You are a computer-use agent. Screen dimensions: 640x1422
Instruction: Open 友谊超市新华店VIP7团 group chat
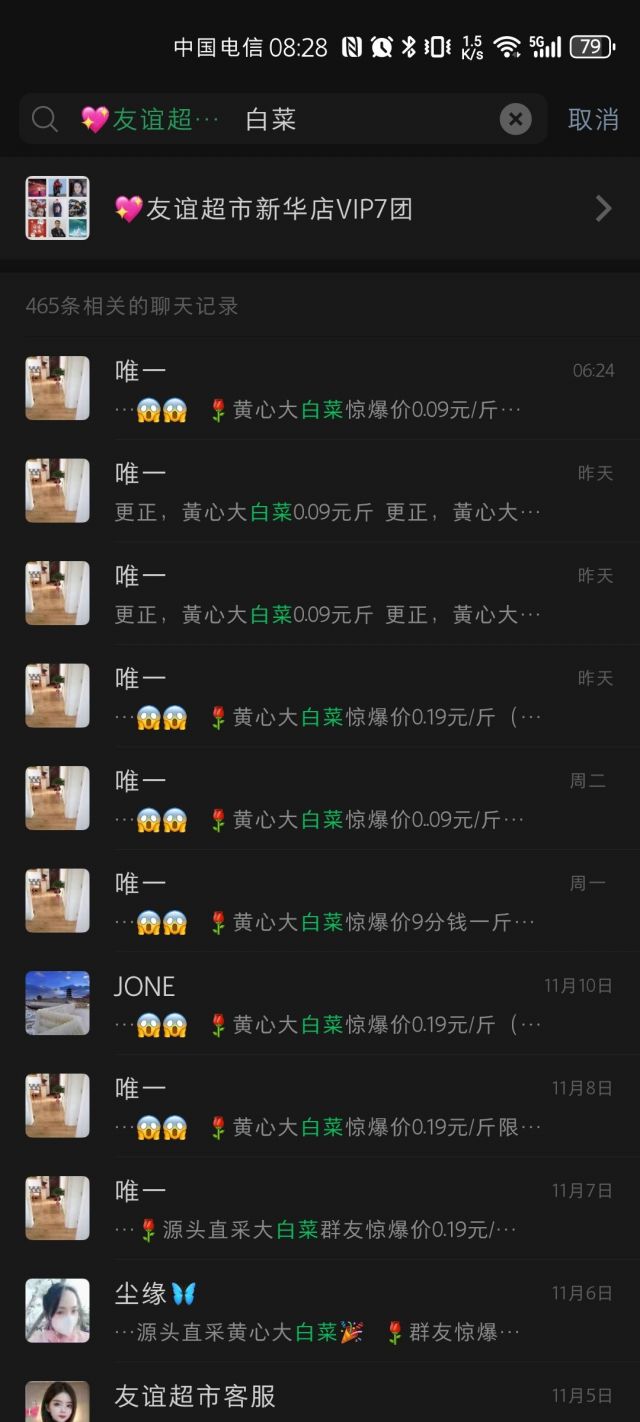click(x=320, y=209)
